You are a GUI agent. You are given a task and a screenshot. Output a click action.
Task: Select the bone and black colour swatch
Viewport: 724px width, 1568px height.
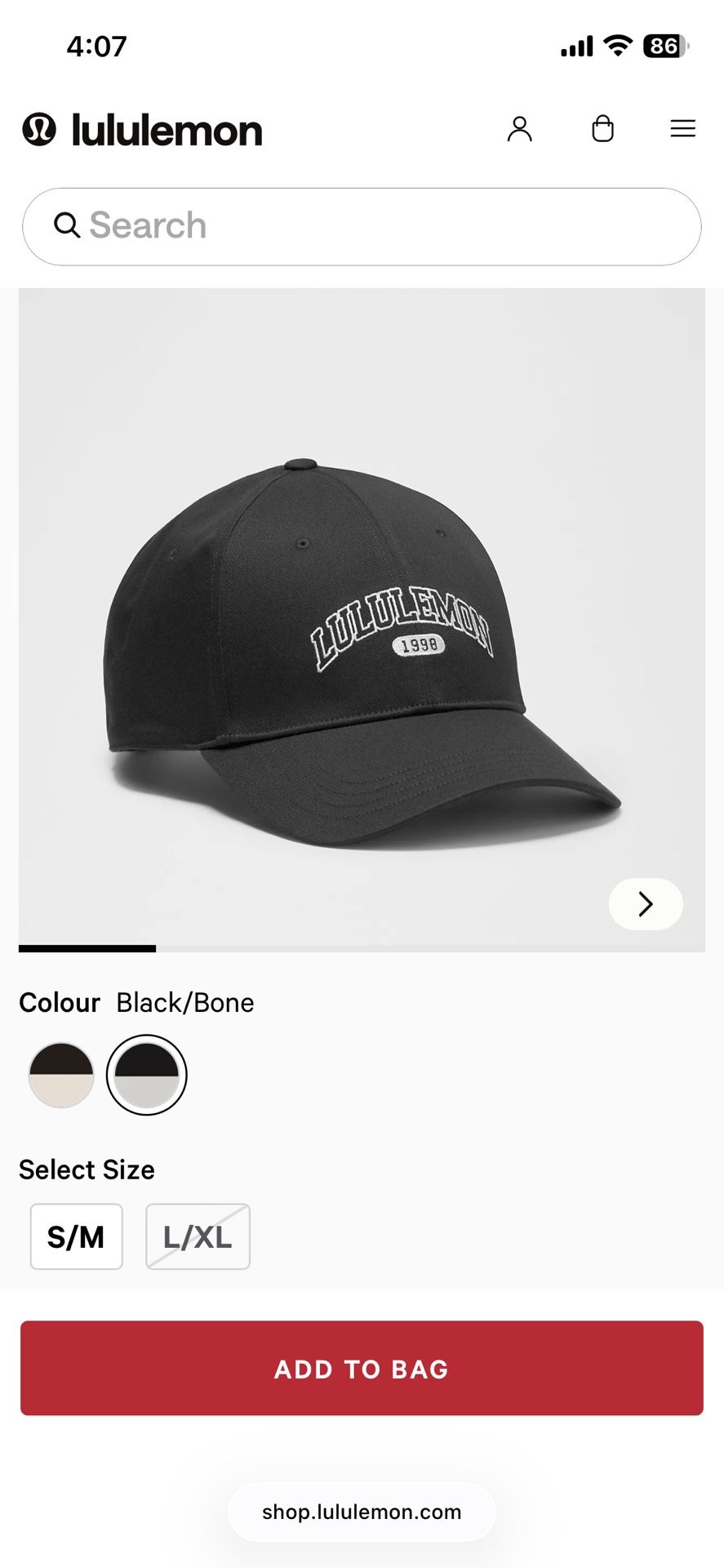(61, 1075)
